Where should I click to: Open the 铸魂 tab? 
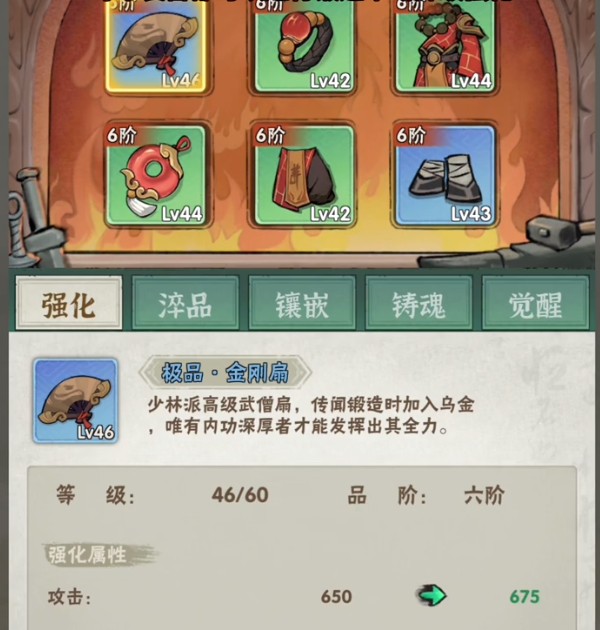[x=418, y=304]
